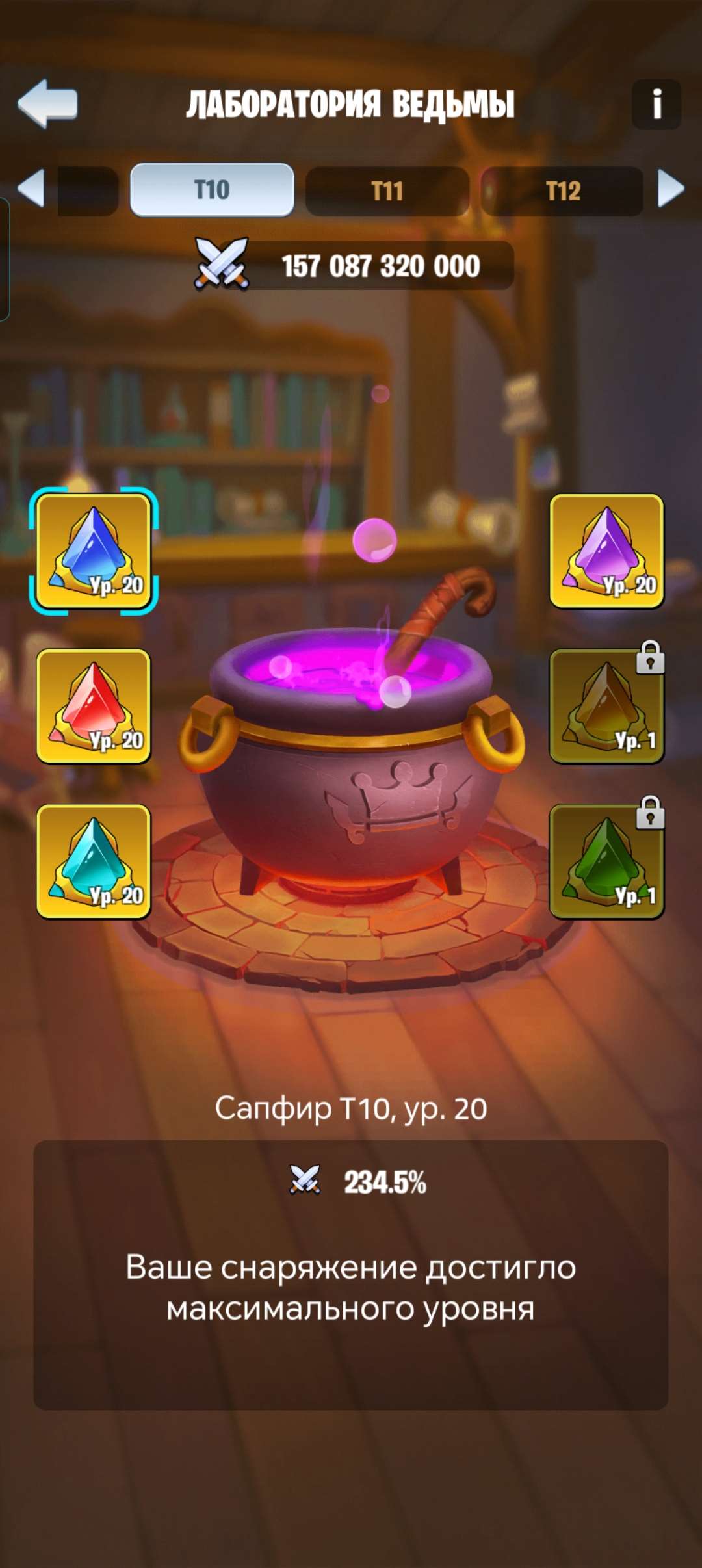Switch to the T11 tab
The height and width of the screenshot is (1568, 702).
coord(387,191)
